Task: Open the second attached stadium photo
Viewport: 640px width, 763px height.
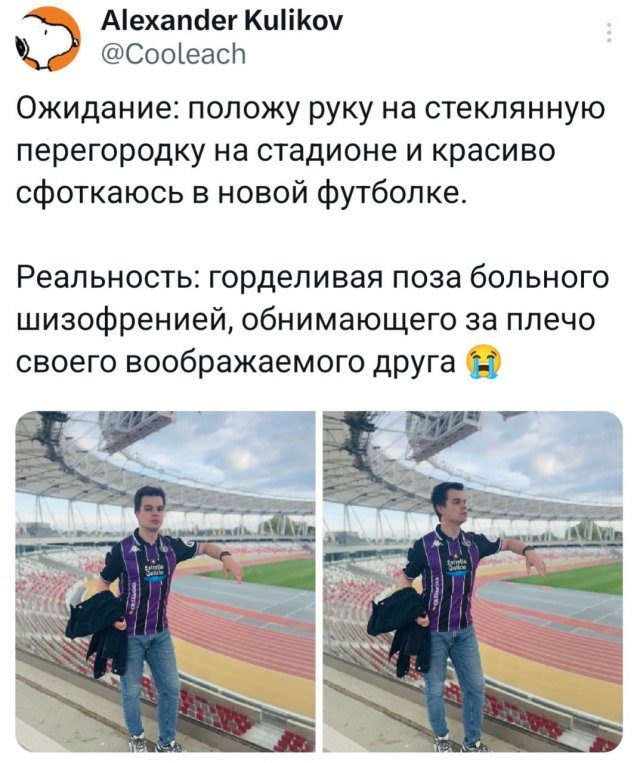Action: [x=472, y=581]
